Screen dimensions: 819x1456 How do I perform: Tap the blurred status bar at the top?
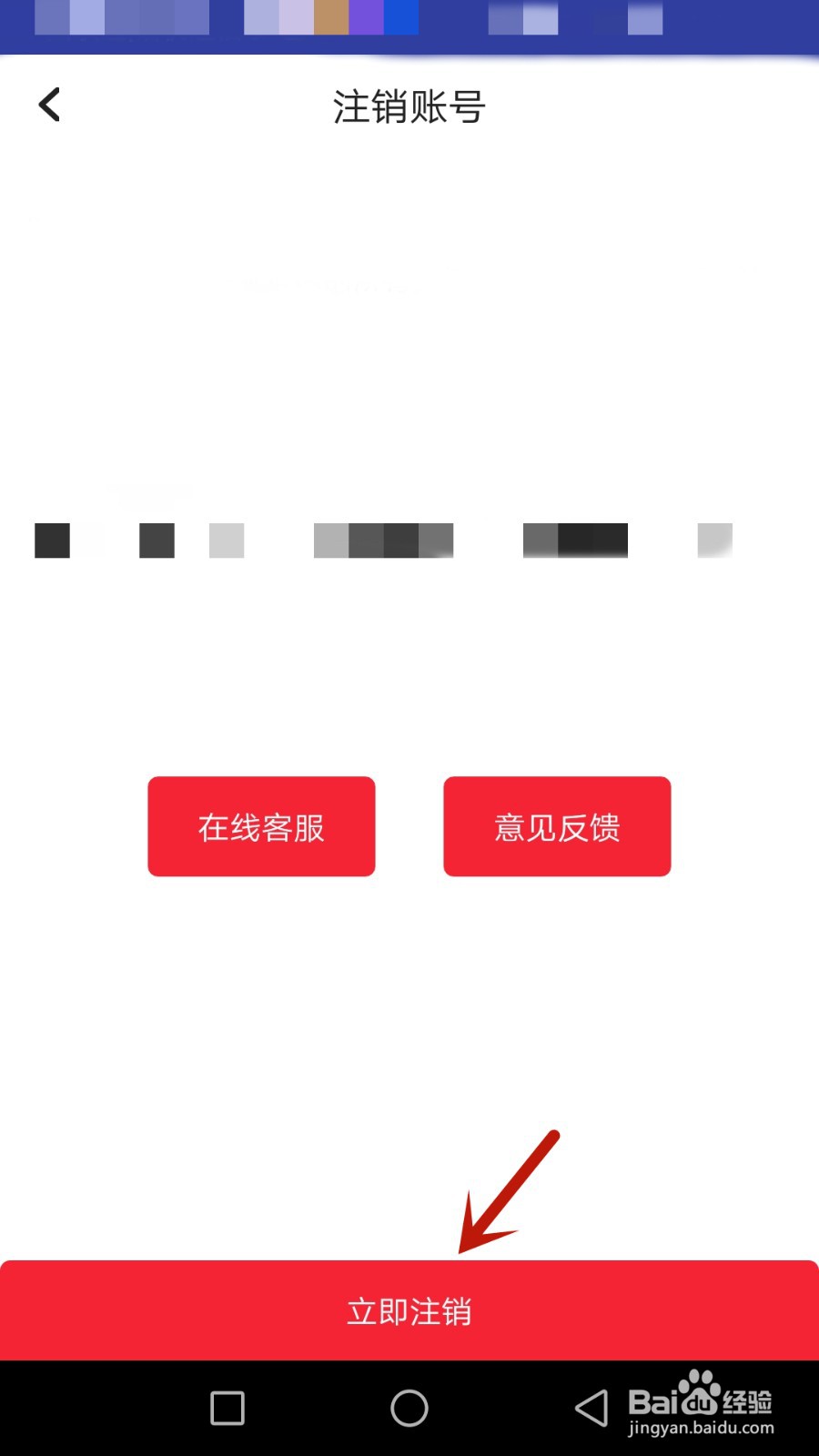pyautogui.click(x=409, y=18)
